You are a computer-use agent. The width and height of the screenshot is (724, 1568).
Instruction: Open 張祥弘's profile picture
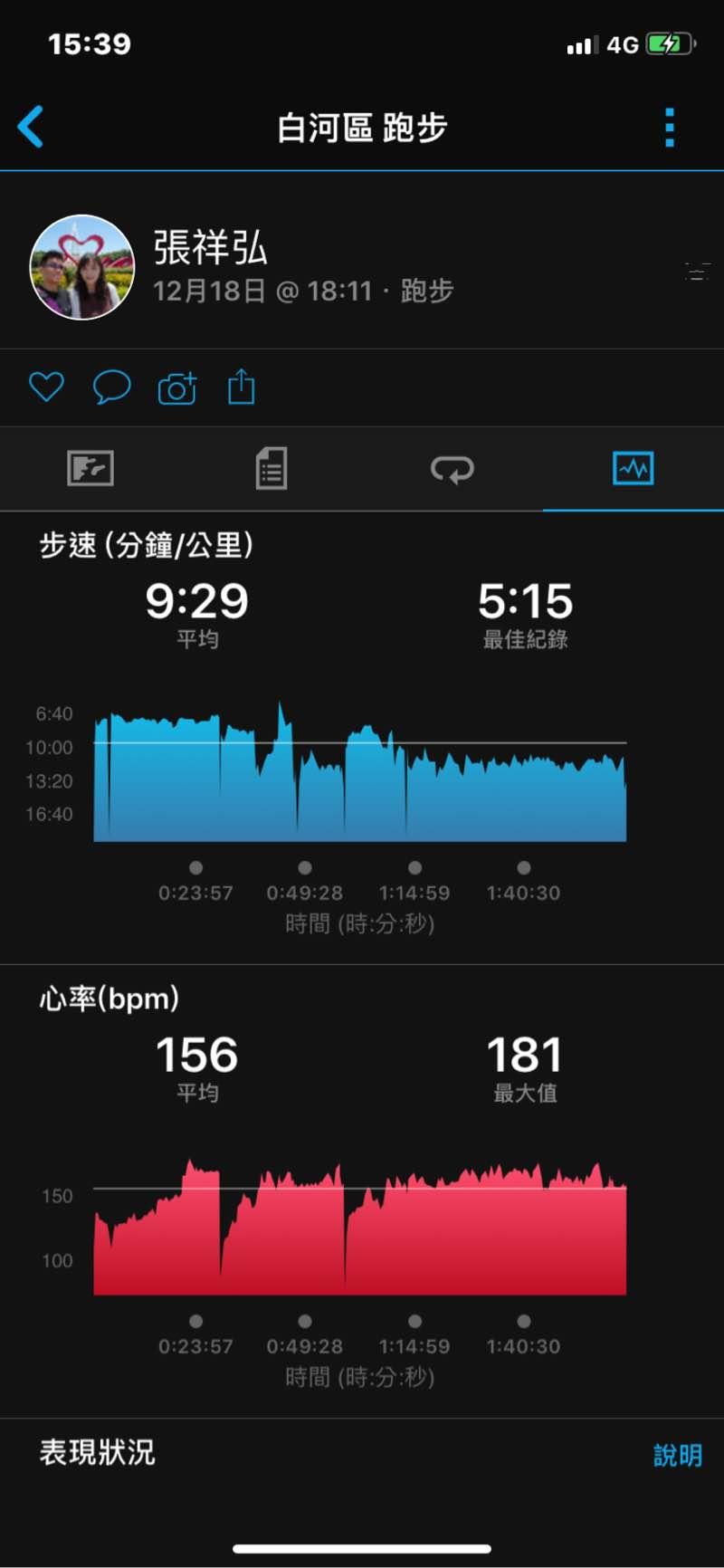coord(82,267)
